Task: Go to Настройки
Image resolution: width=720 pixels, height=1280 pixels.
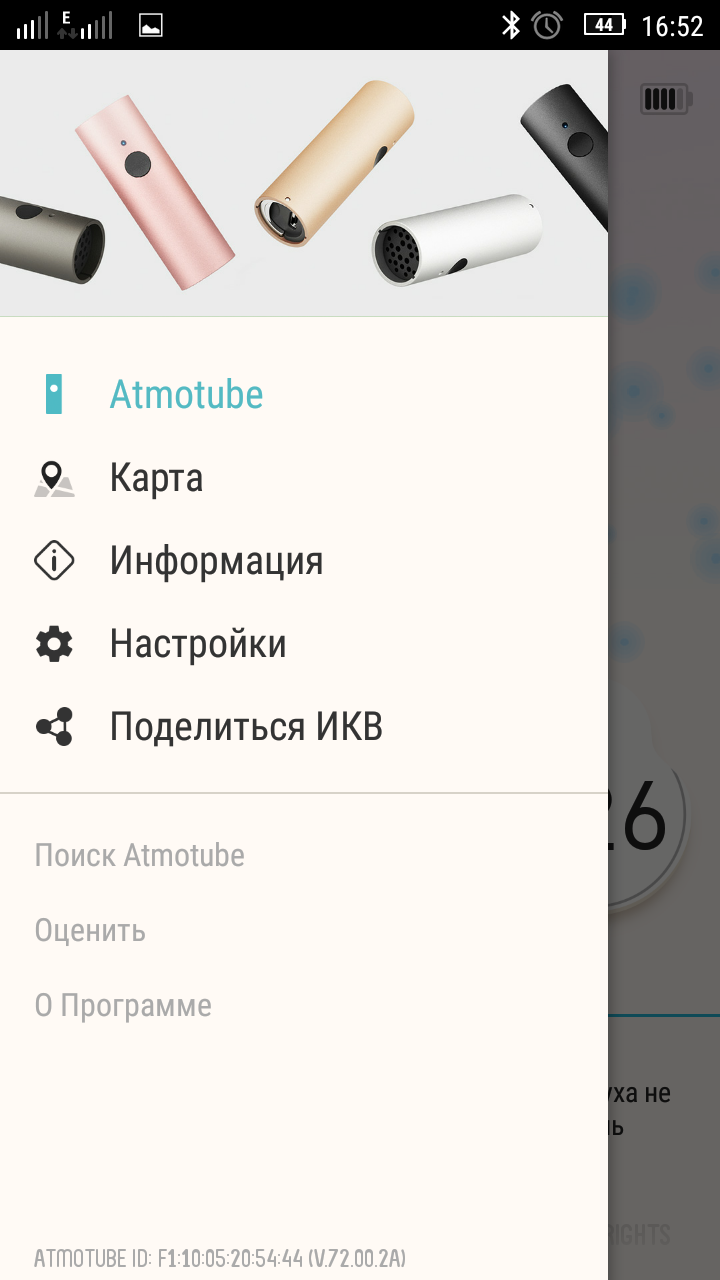Action: point(304,643)
